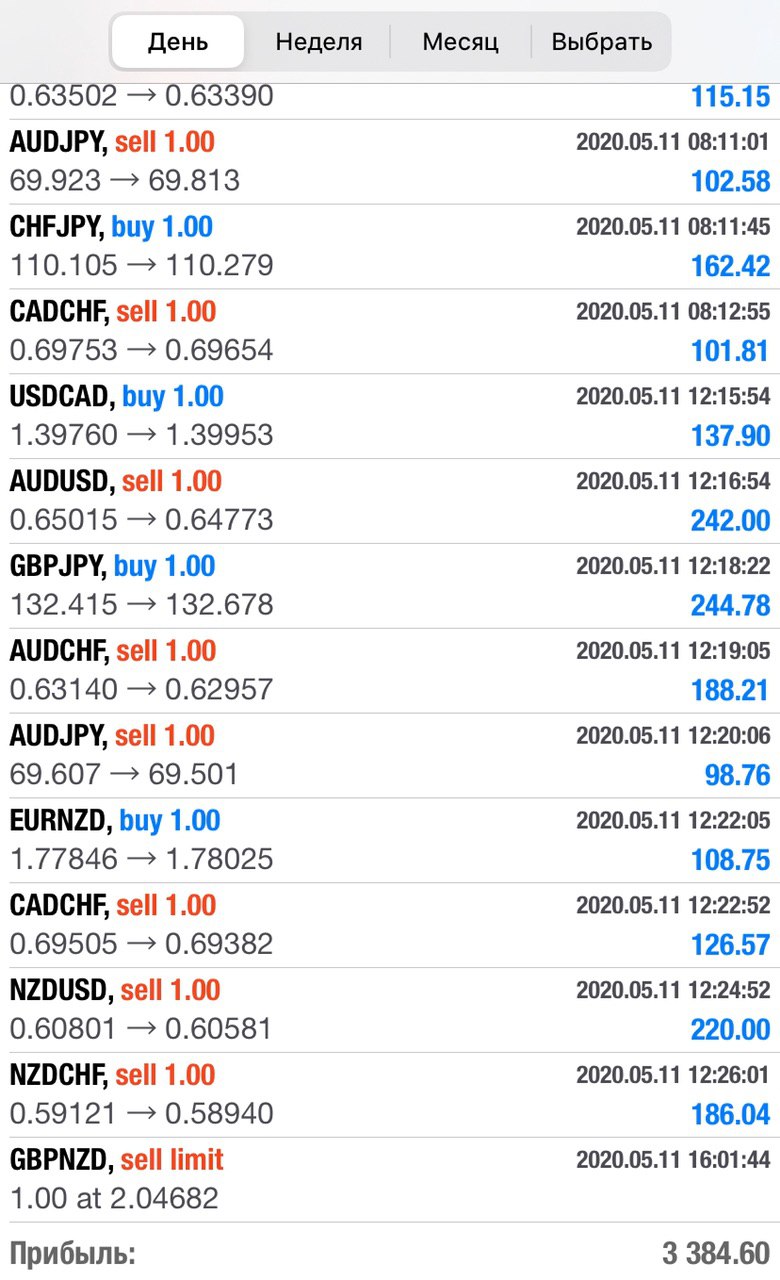Screen dimensions: 780x1280
Task: Open the GBPJPY buy 1.00 trade row
Action: pyautogui.click(x=390, y=586)
